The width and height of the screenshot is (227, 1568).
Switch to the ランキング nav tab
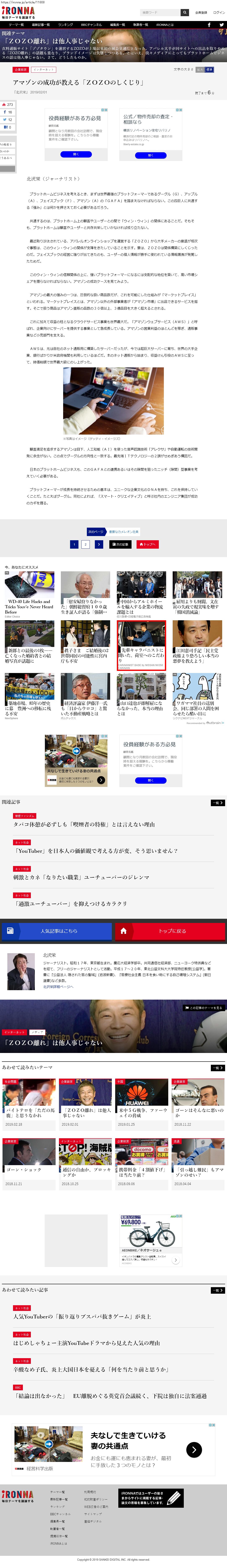65,25
